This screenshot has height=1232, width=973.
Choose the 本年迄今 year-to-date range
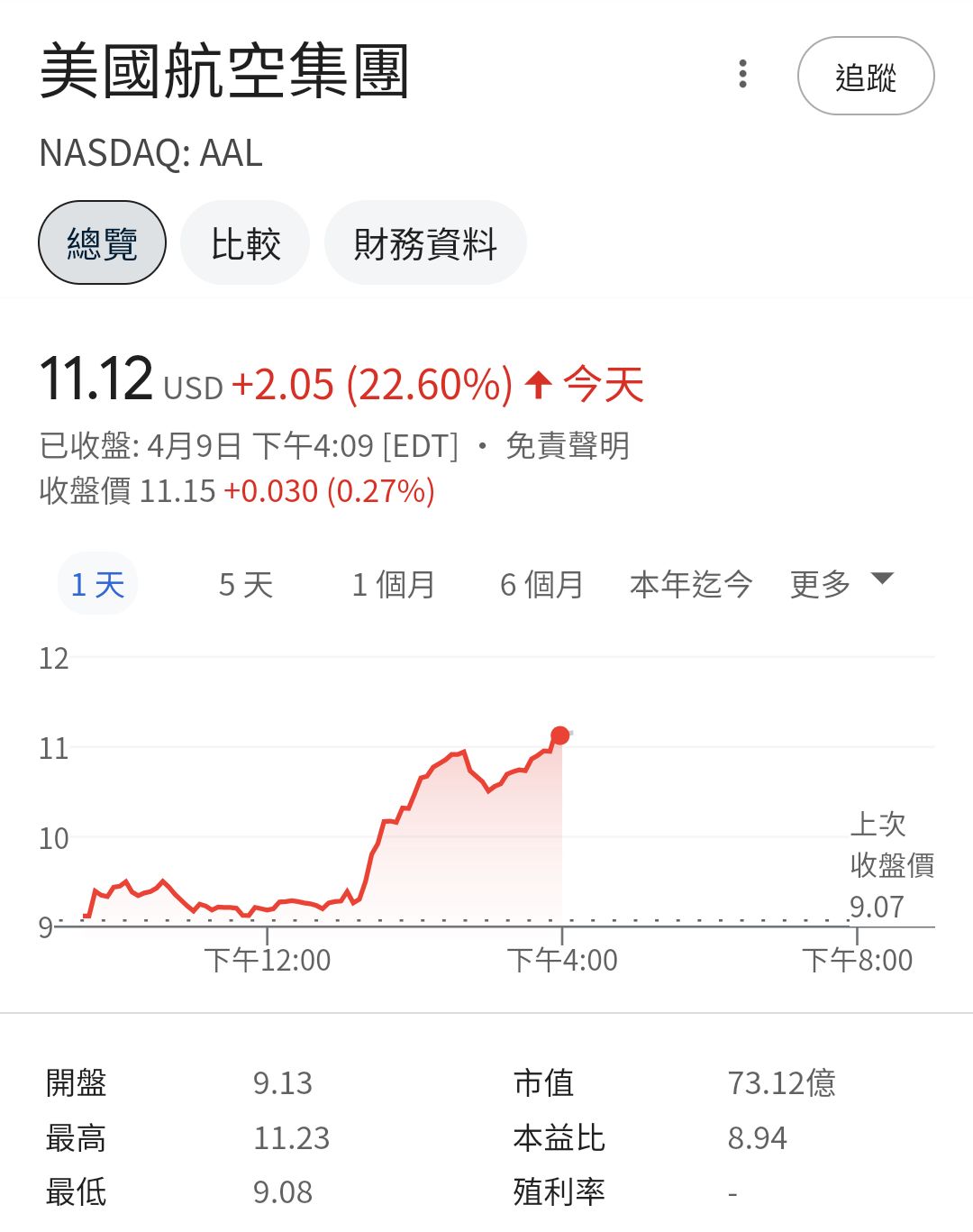(x=691, y=585)
